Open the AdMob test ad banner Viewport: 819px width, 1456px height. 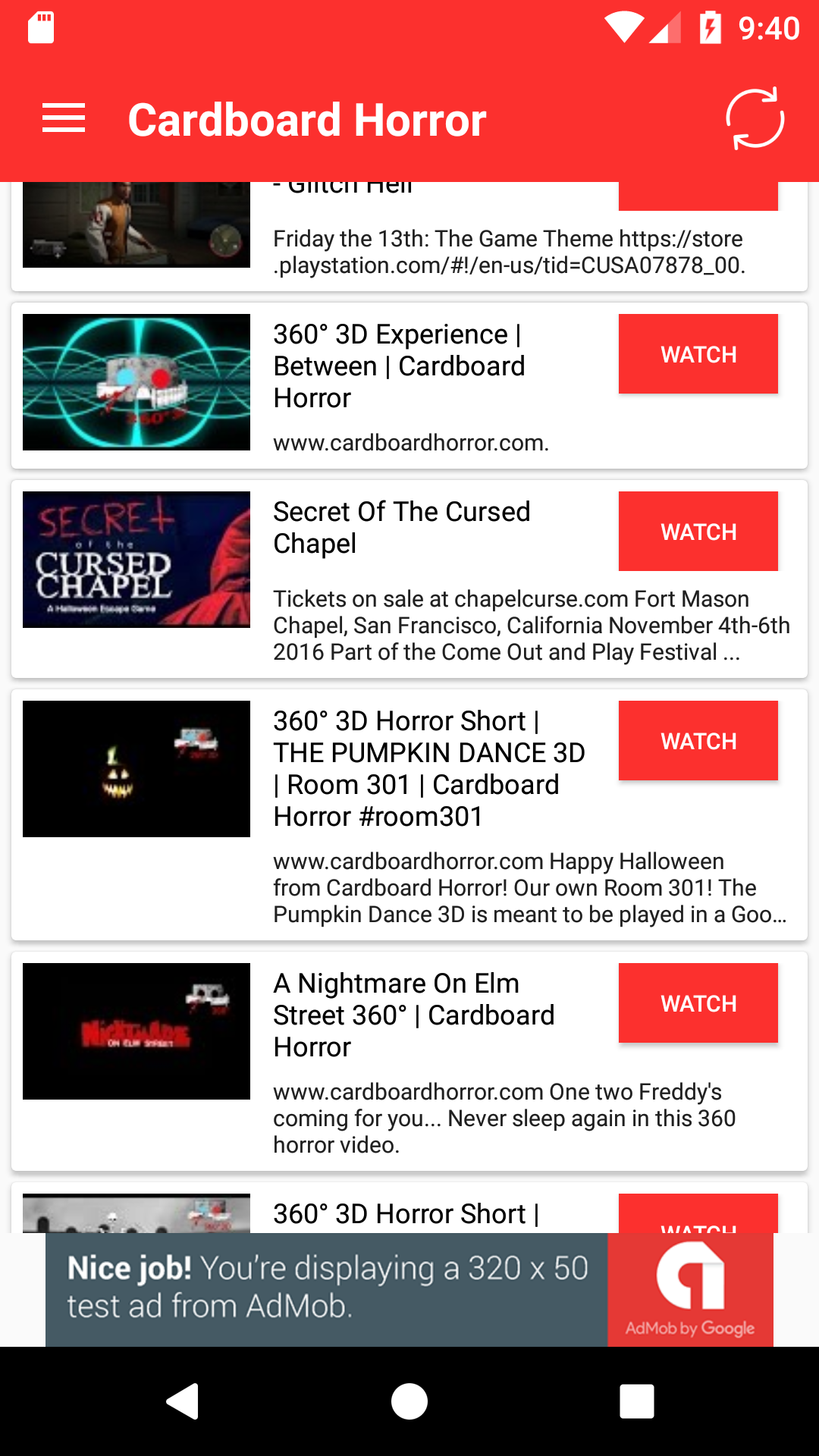click(409, 1289)
